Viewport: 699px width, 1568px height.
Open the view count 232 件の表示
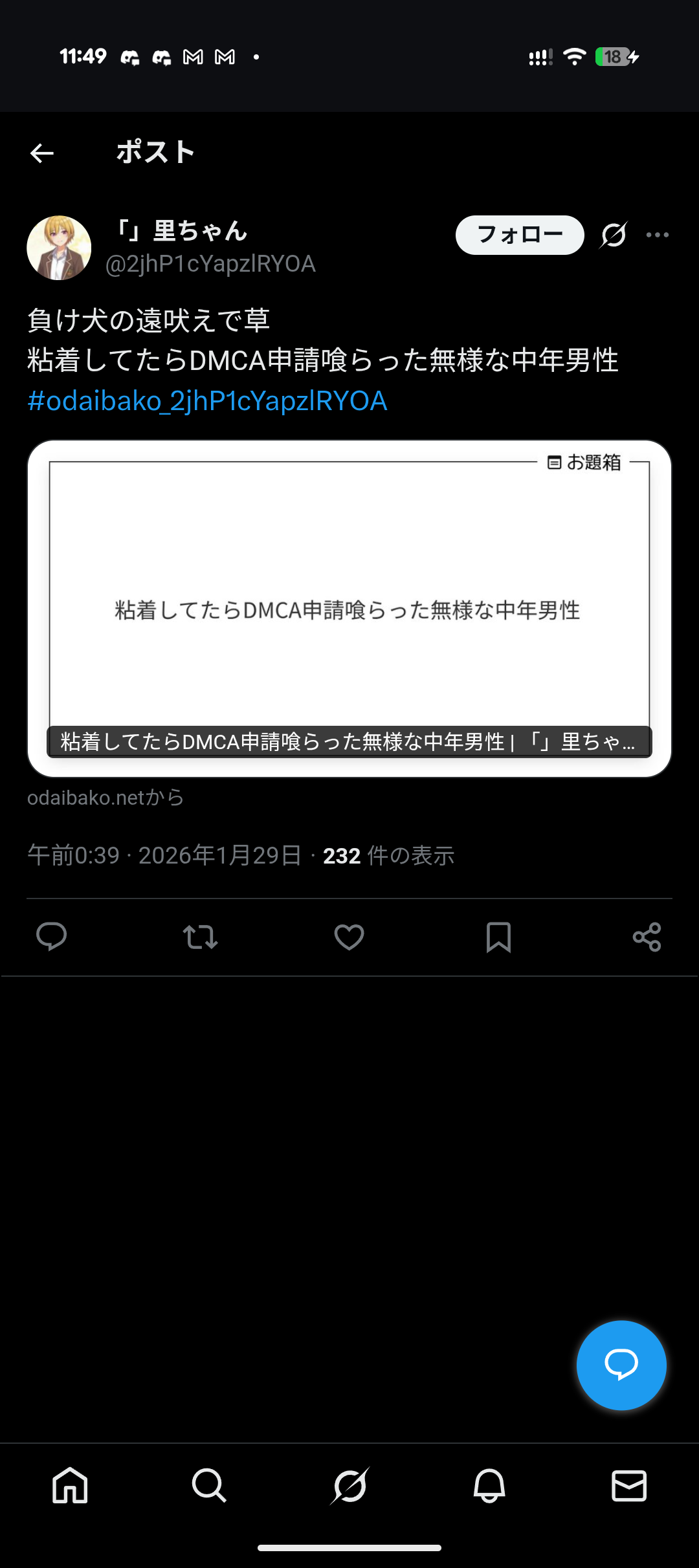(388, 856)
